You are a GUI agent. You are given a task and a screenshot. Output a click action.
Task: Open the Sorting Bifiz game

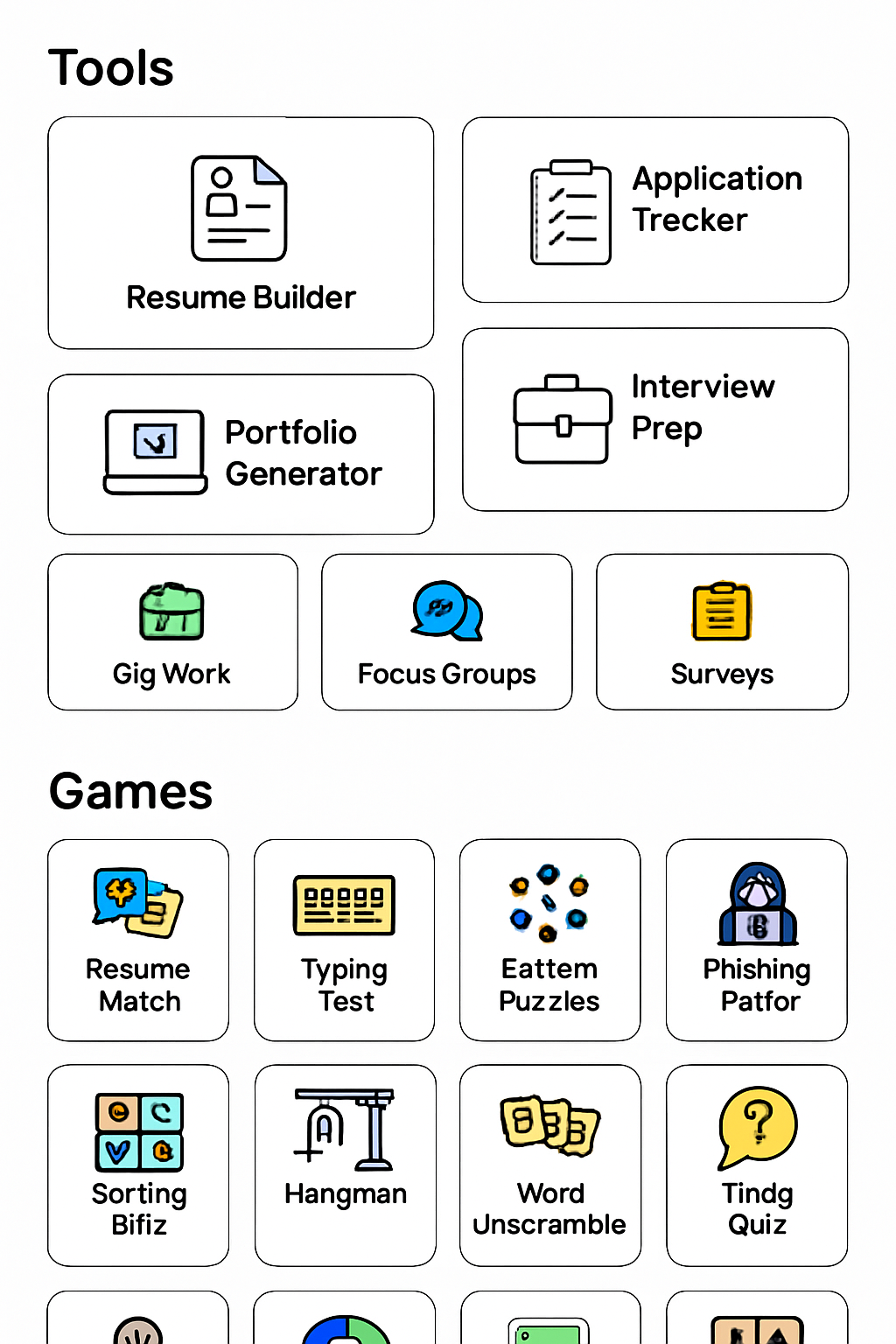pyautogui.click(x=138, y=1165)
